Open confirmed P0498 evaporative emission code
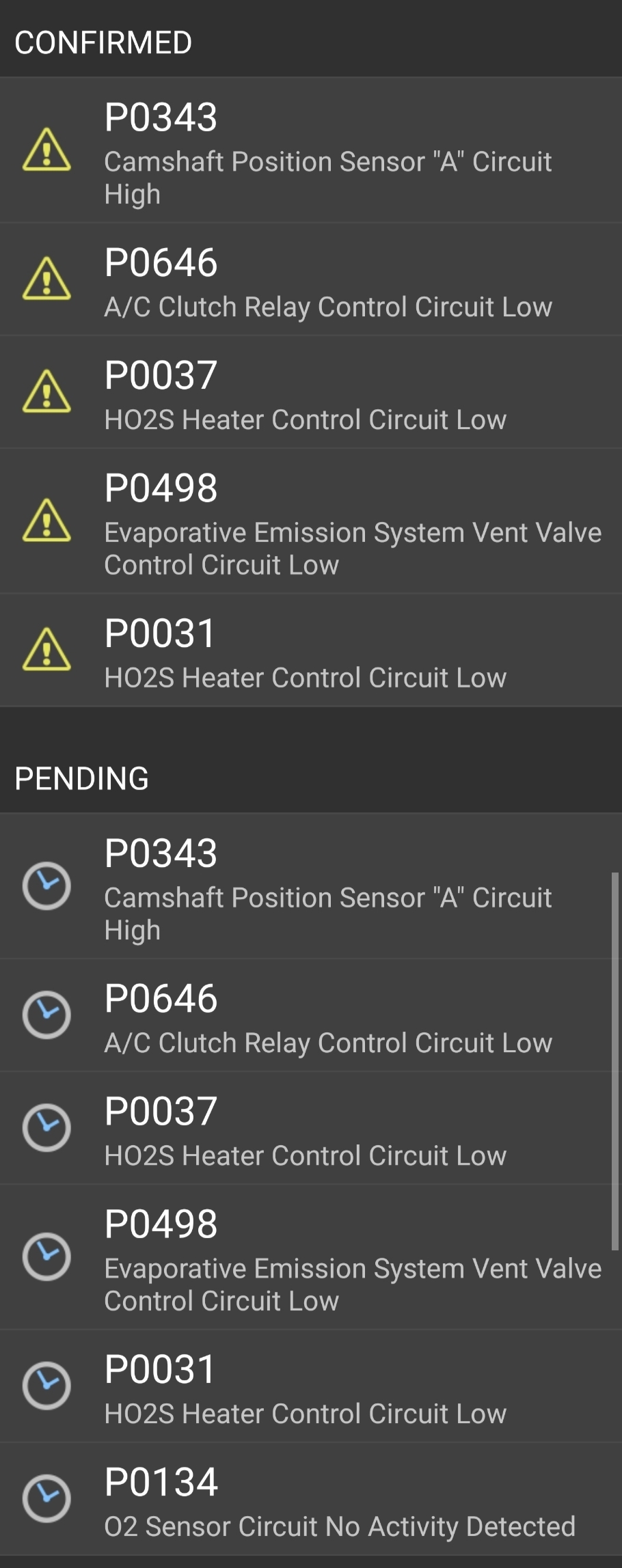622x1568 pixels. click(311, 521)
